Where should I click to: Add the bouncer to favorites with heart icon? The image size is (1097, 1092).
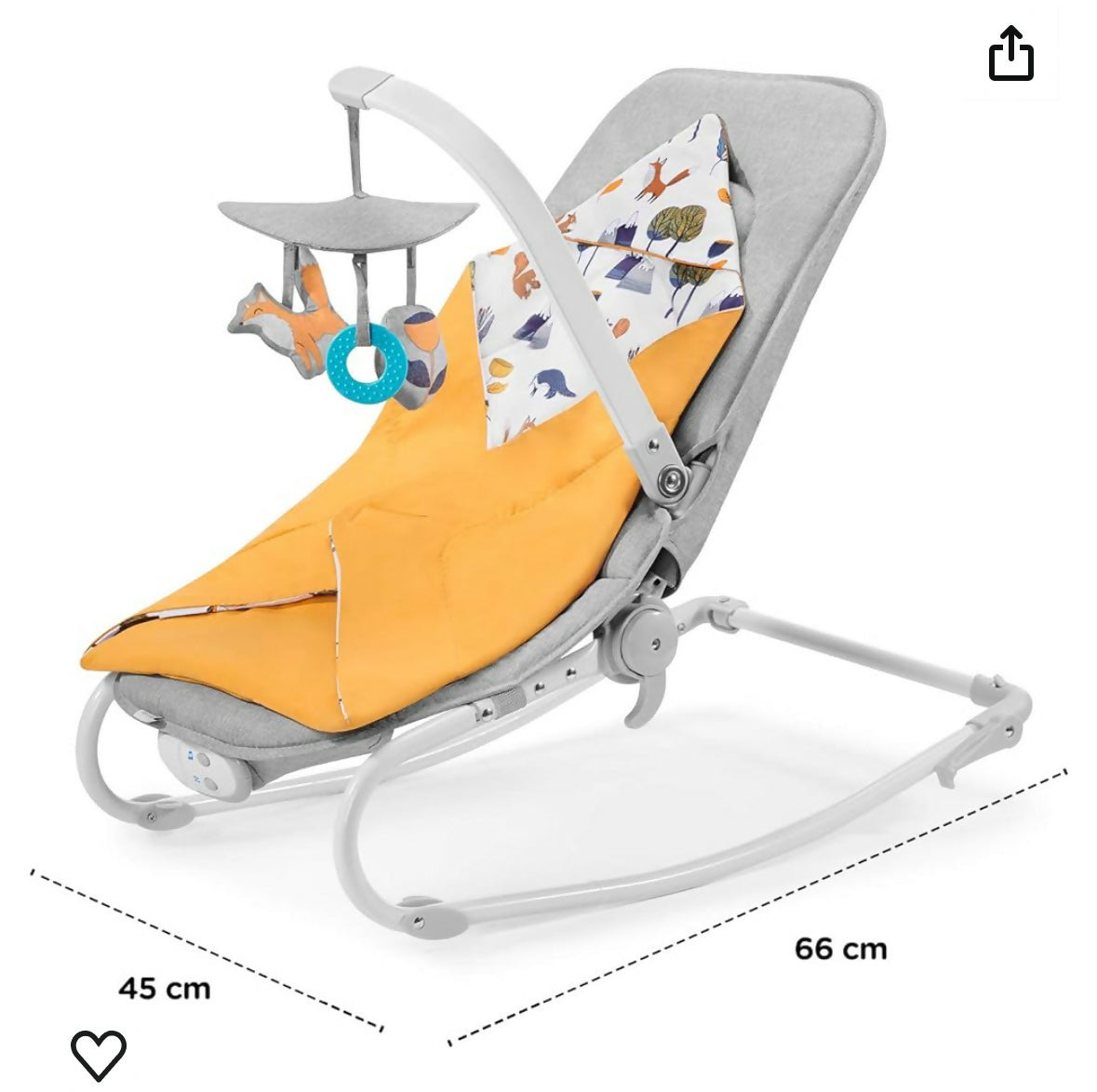pyautogui.click(x=99, y=1055)
